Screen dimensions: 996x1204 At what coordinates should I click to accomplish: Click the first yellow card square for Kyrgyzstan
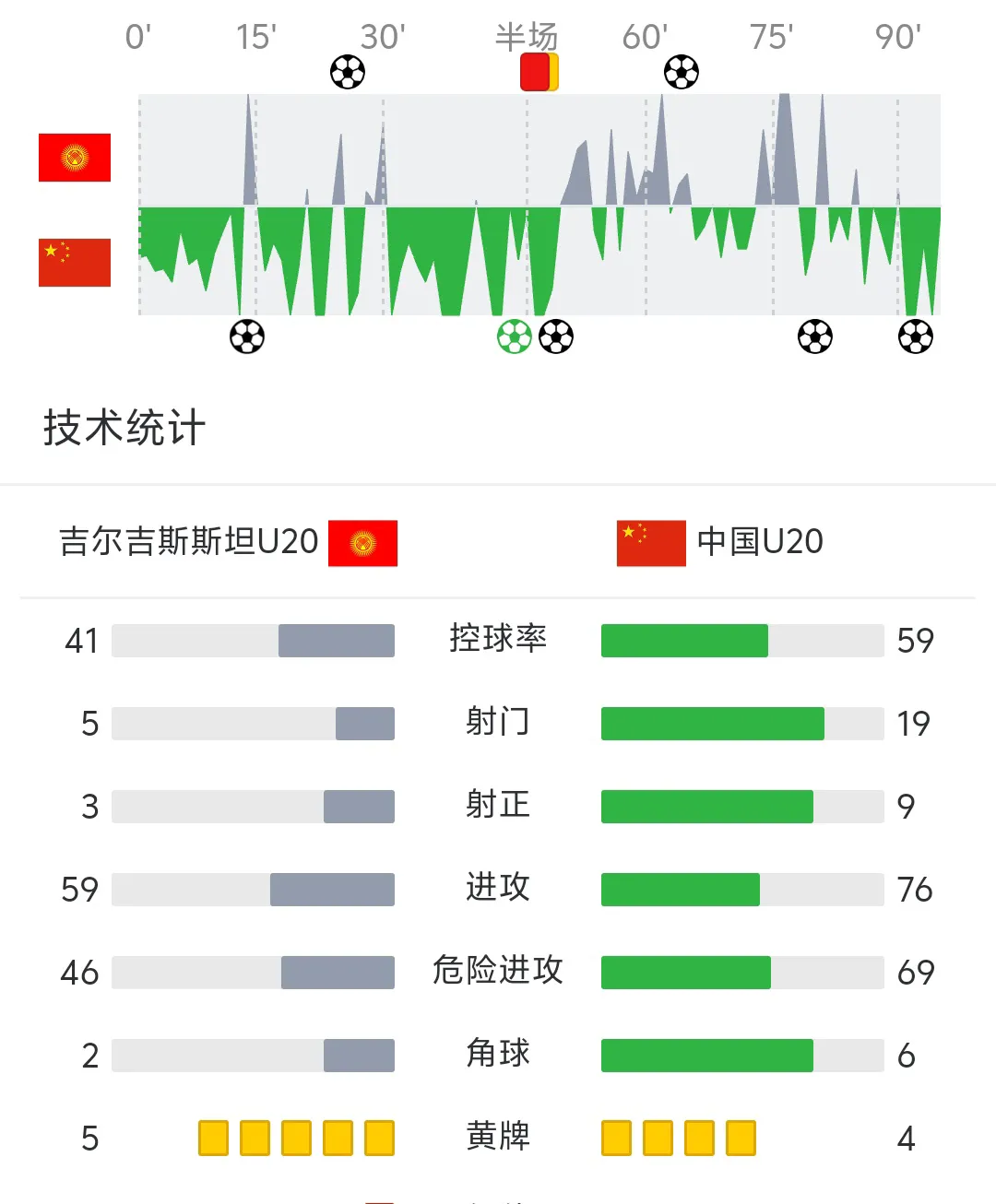pos(212,1137)
